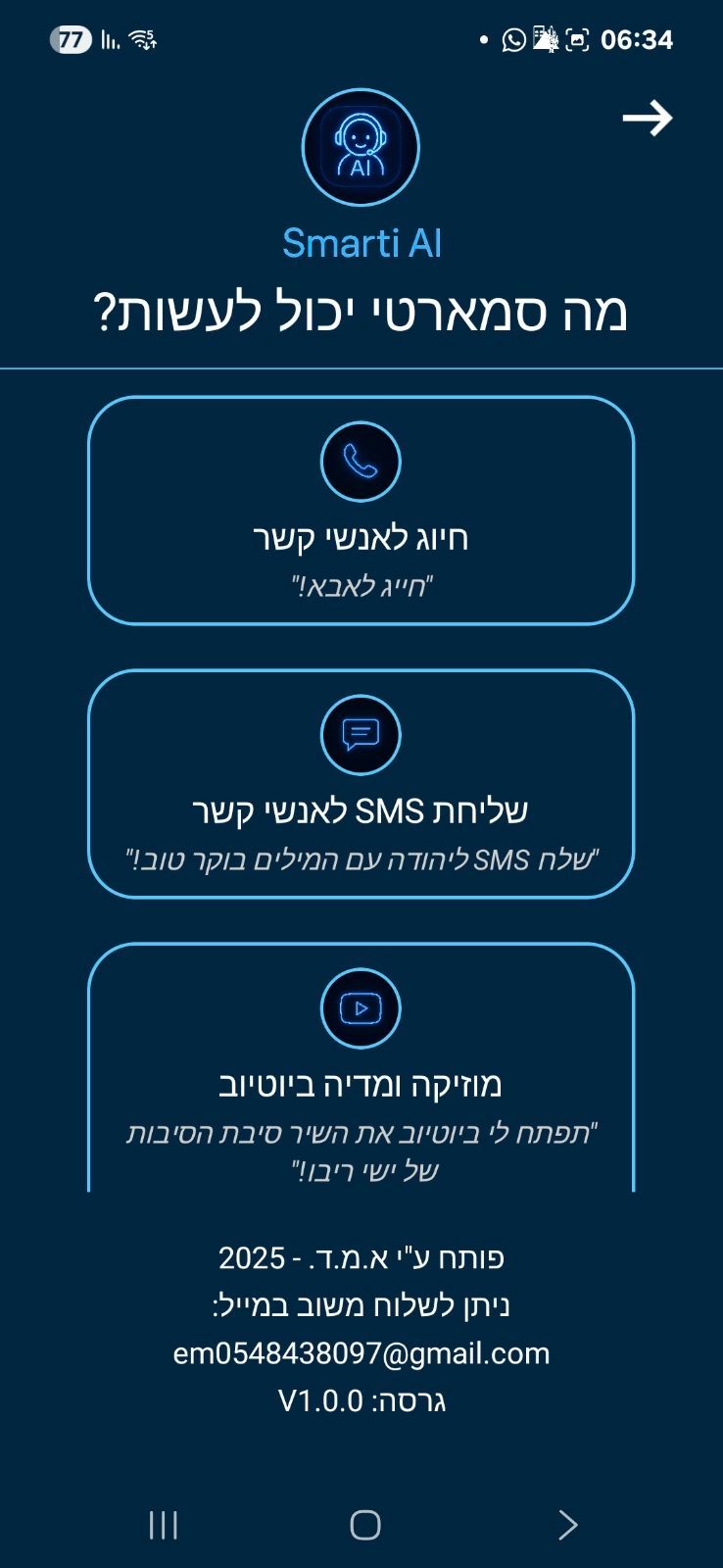Go to the system home screen
The height and width of the screenshot is (1568, 723).
[x=364, y=1525]
